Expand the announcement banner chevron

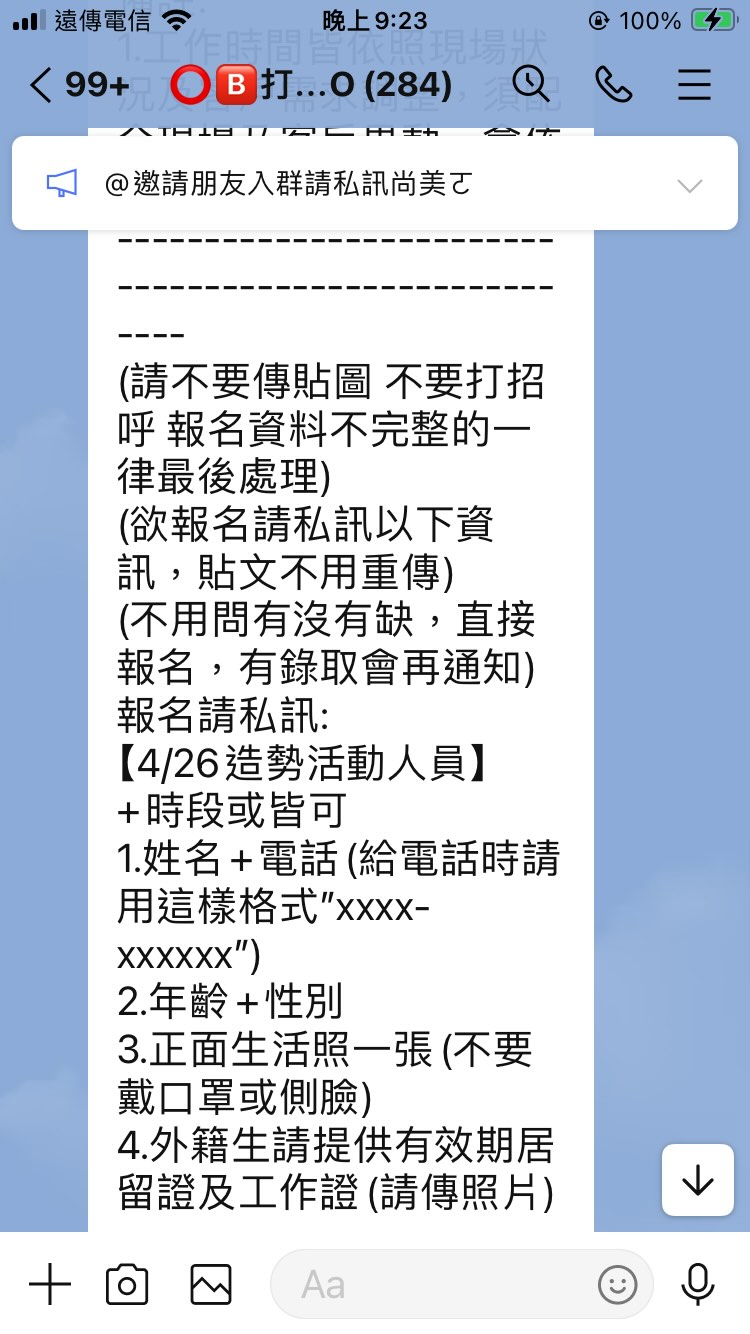point(690,185)
